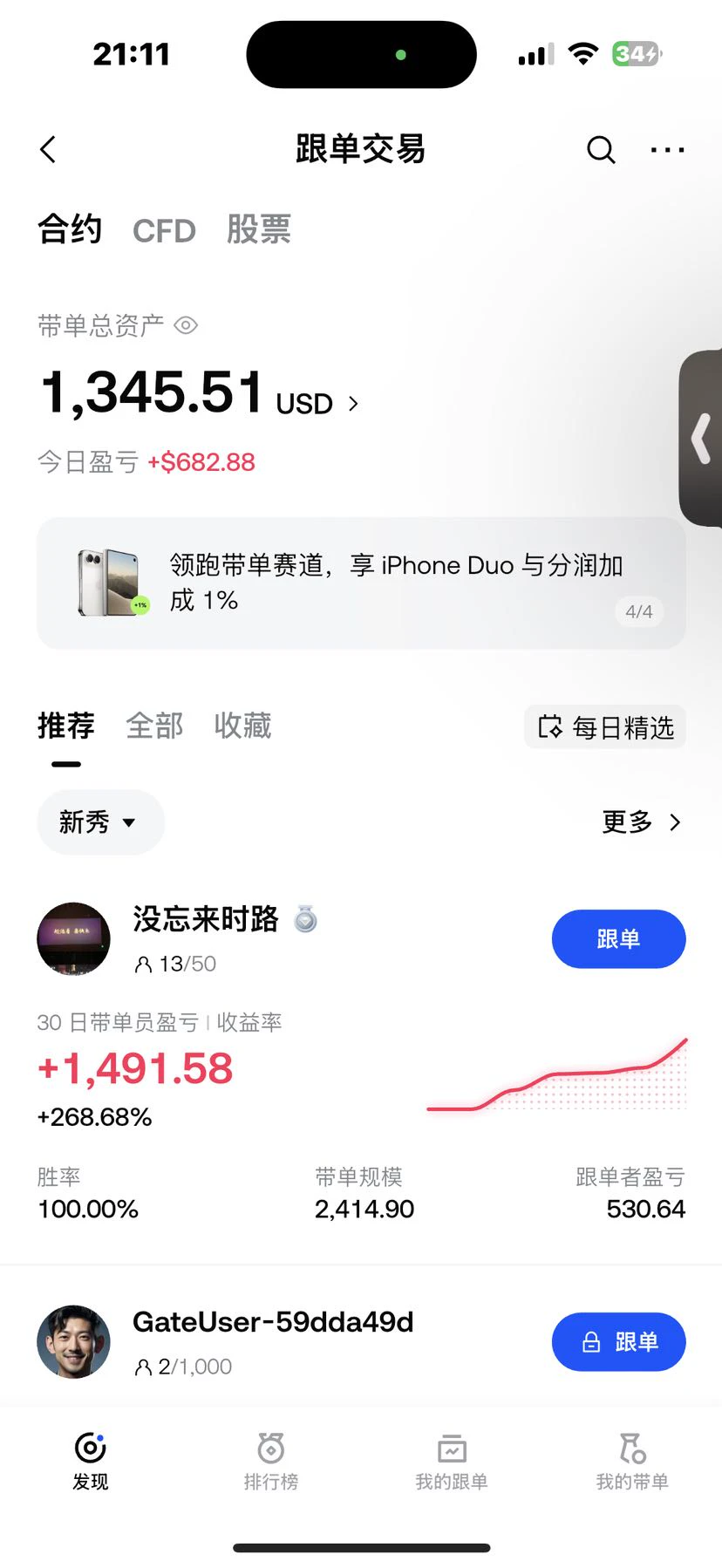This screenshot has height=1568, width=722.
Task: Switch to the 股票 tab
Action: coord(258,229)
